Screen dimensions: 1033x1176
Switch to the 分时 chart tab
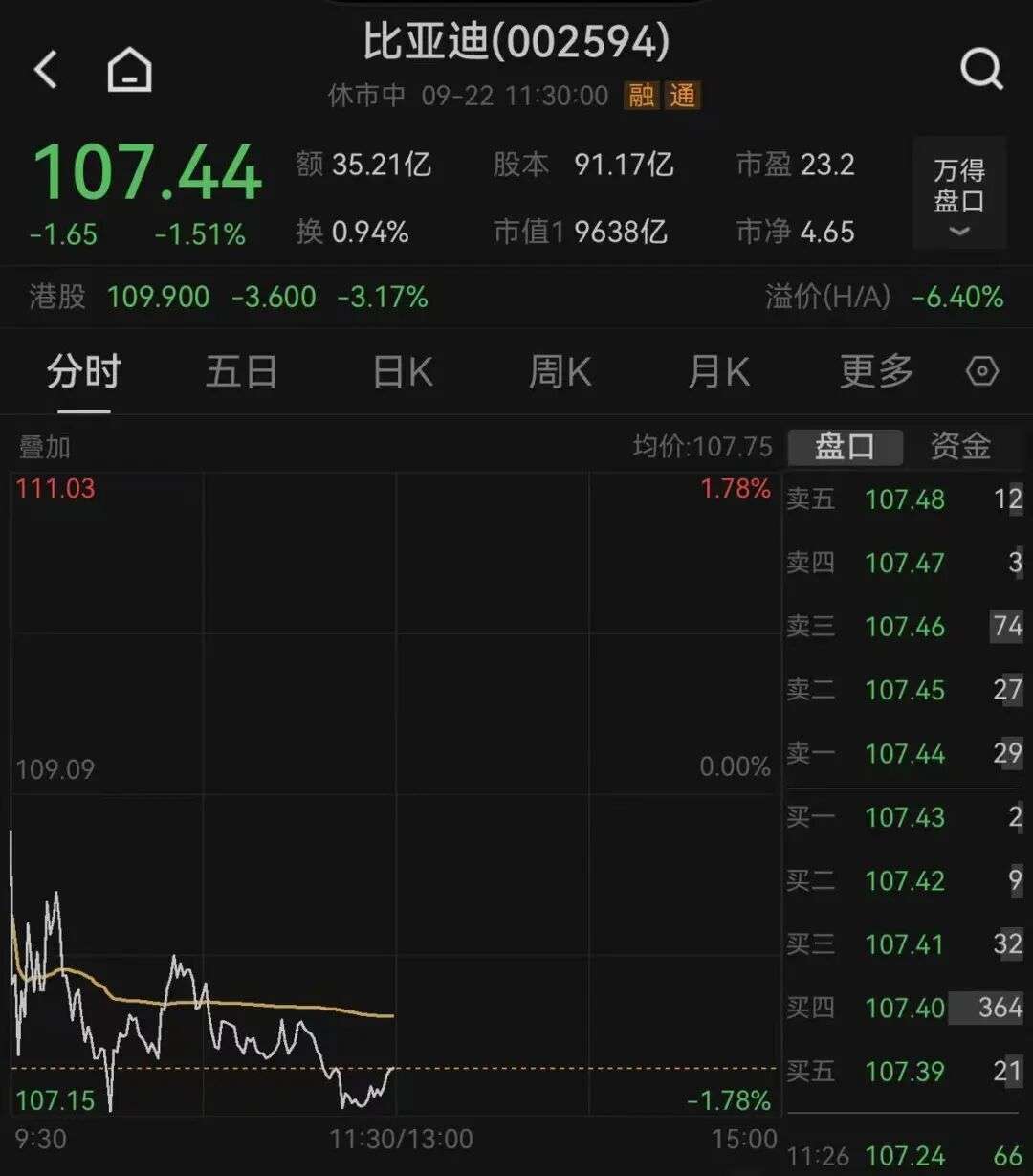83,372
